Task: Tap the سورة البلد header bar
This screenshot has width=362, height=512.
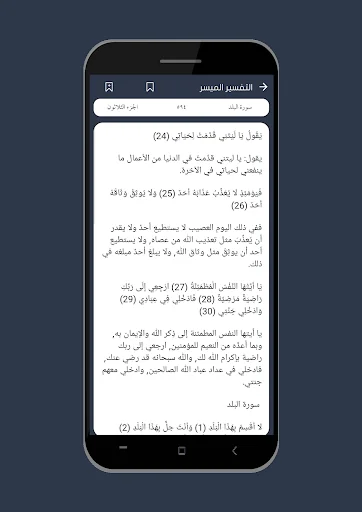Action: tap(181, 107)
